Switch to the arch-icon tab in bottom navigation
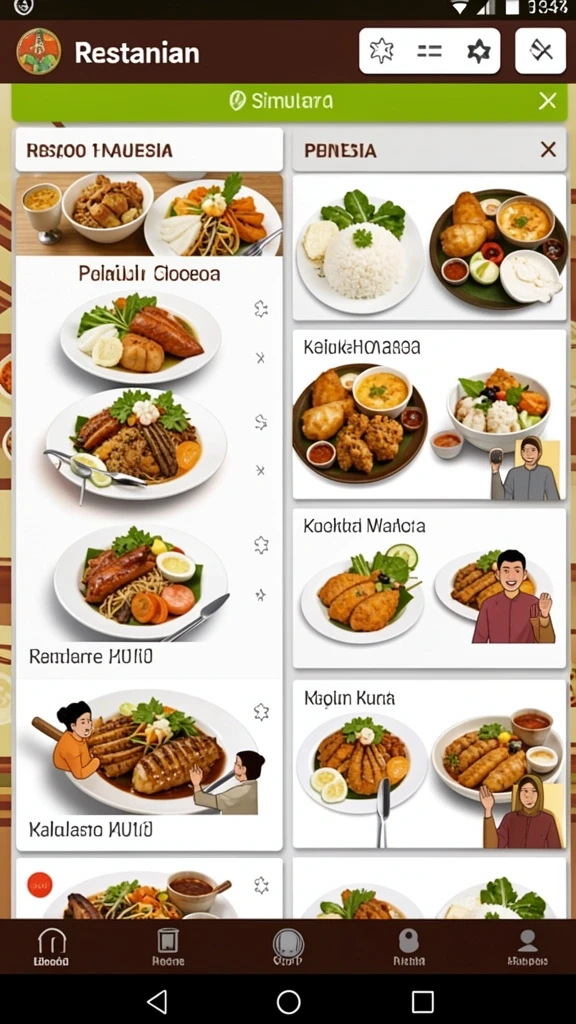This screenshot has width=576, height=1024. [52, 947]
